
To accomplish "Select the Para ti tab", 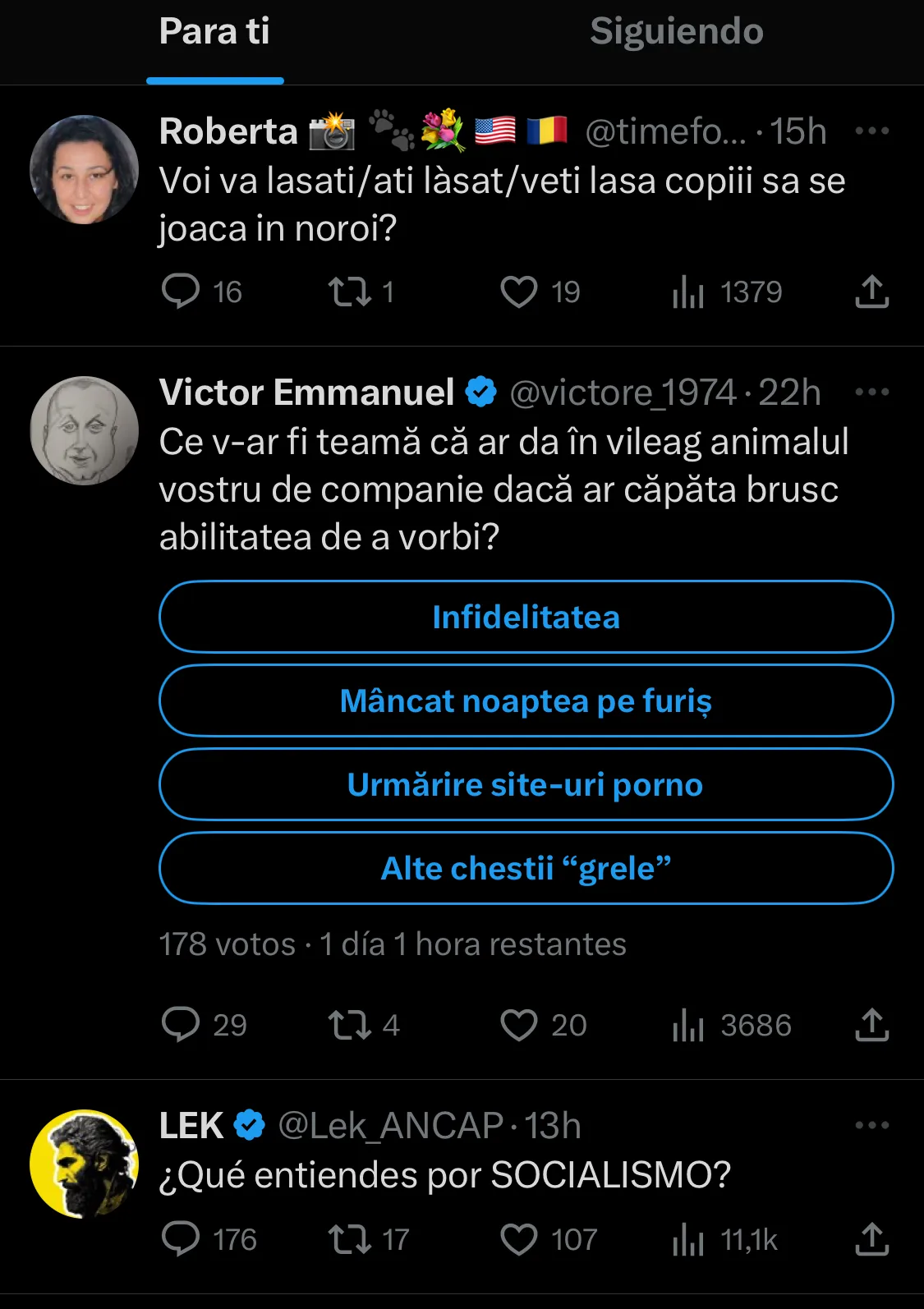I will coord(214,32).
